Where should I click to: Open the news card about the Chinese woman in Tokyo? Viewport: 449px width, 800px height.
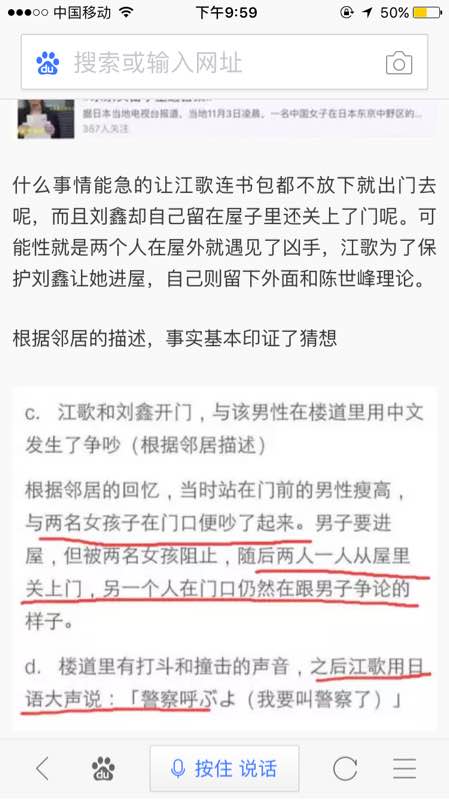[224, 119]
